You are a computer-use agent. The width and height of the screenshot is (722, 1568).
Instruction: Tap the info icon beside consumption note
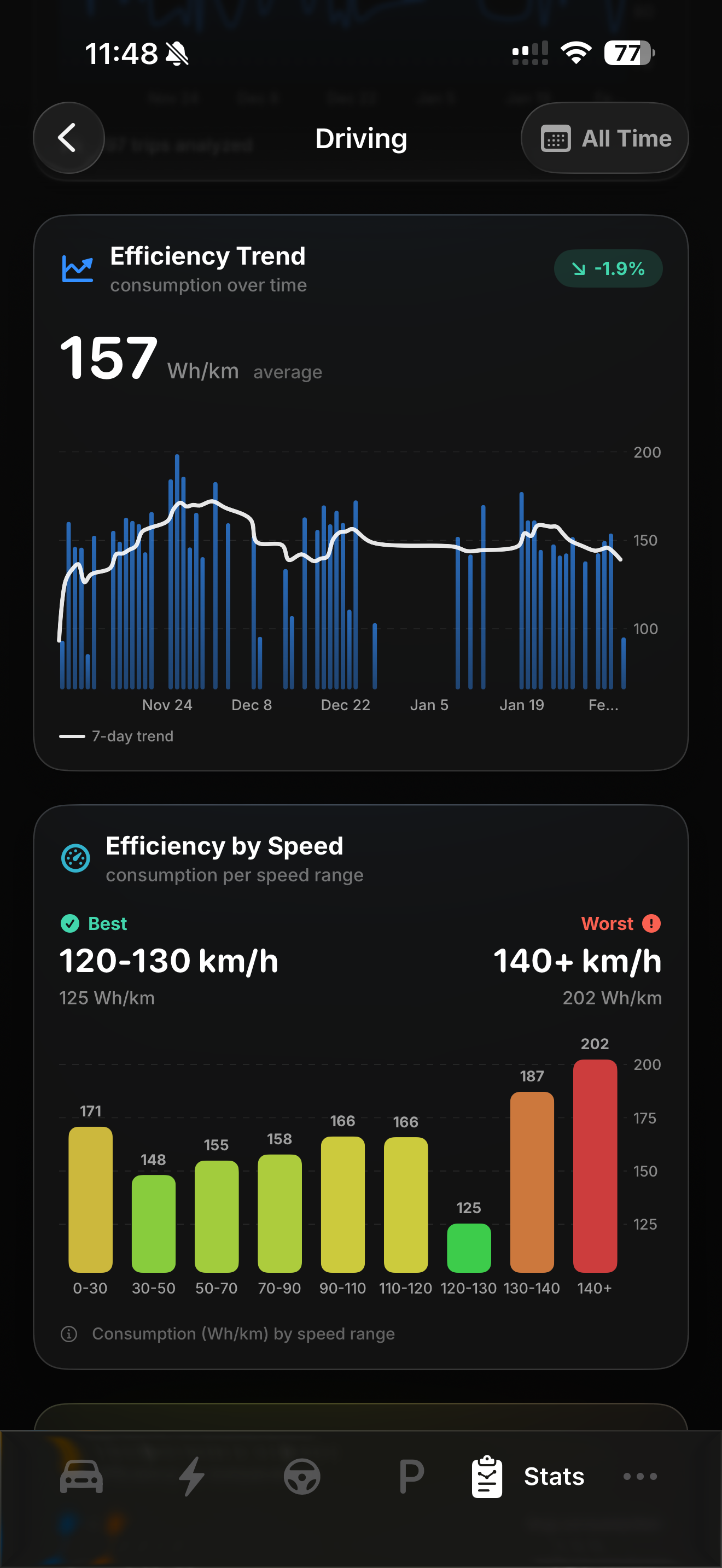[69, 1333]
